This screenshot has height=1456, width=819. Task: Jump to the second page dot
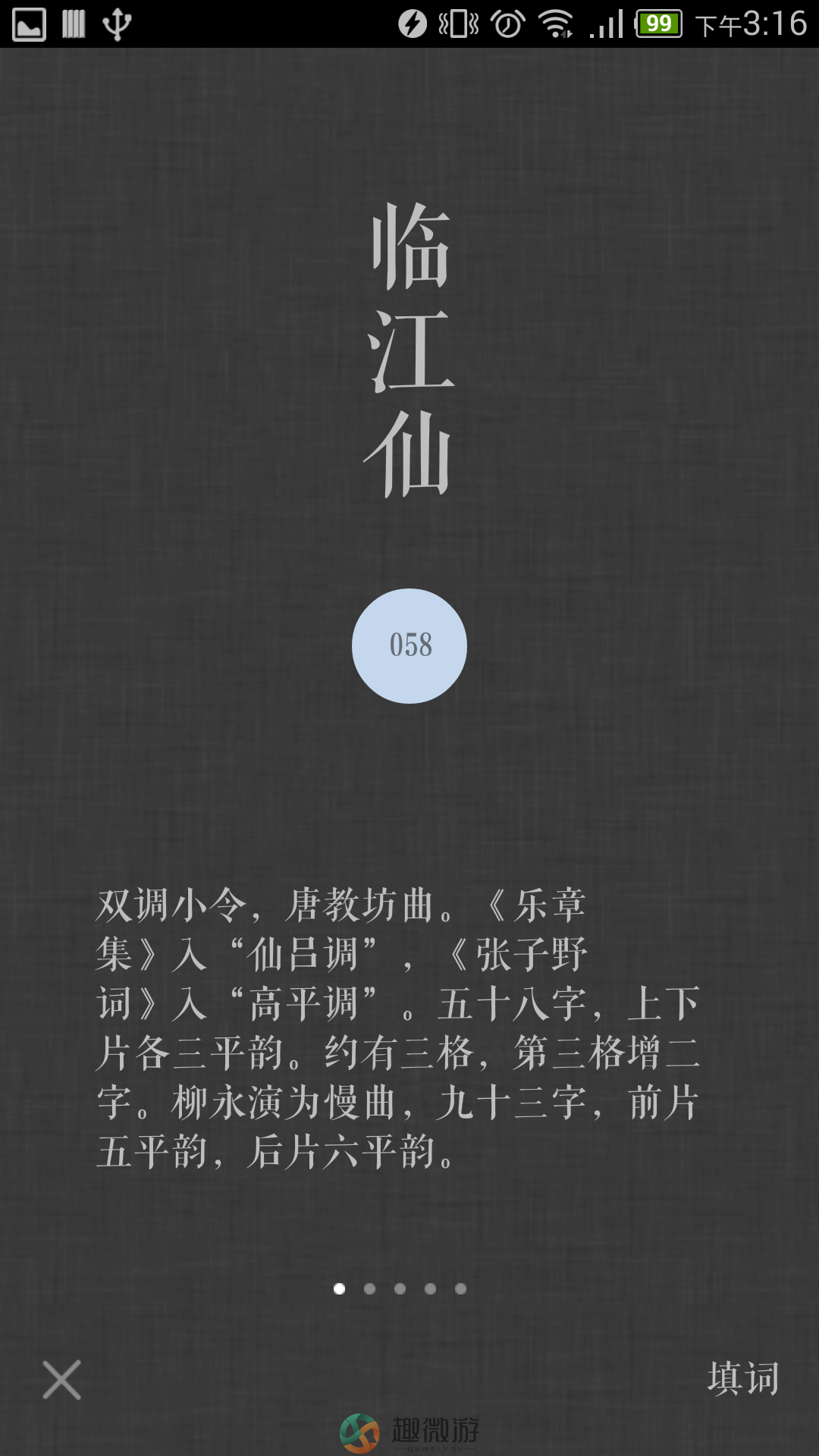(x=369, y=1288)
